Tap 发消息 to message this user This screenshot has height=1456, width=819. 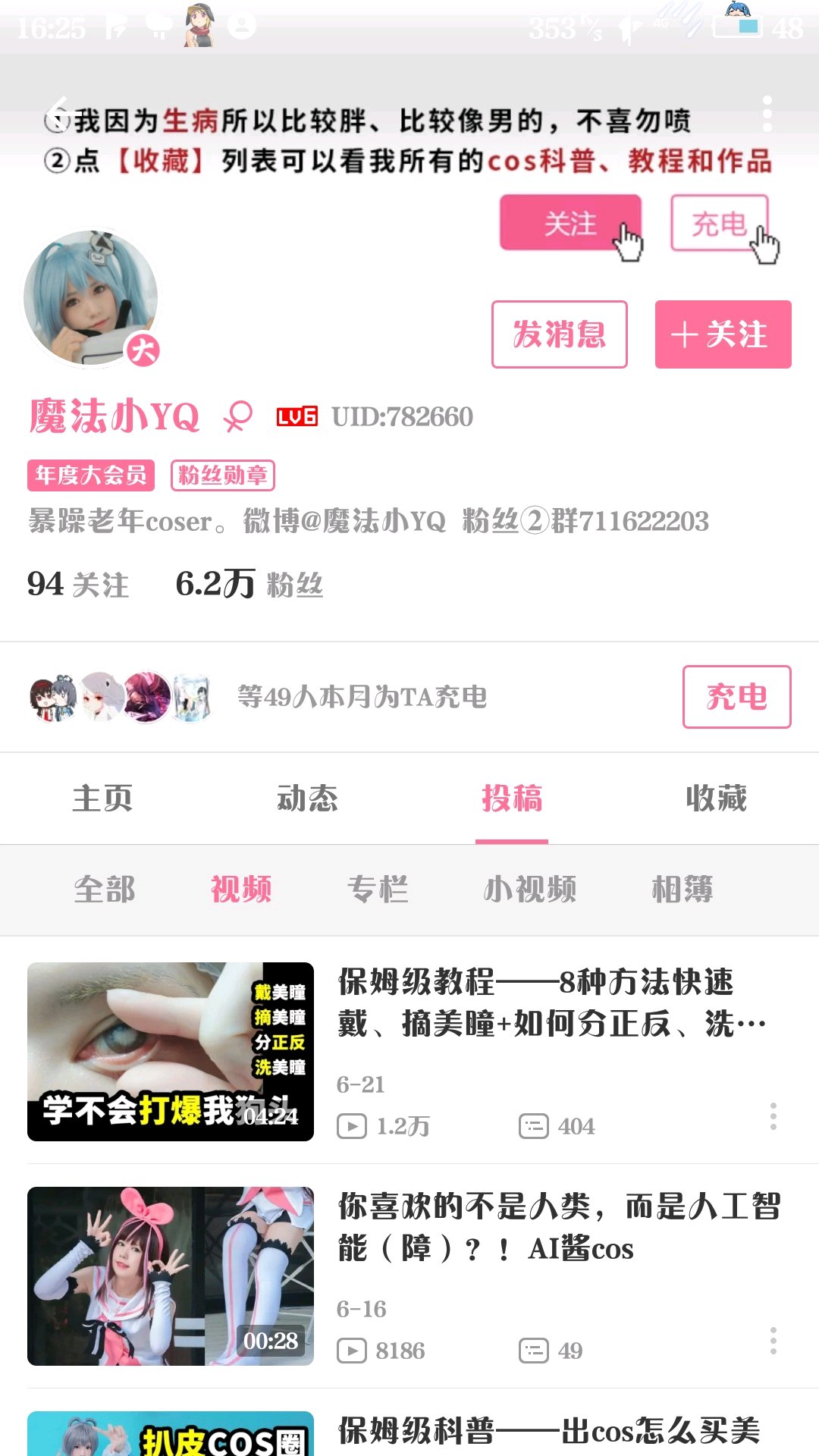click(x=559, y=334)
